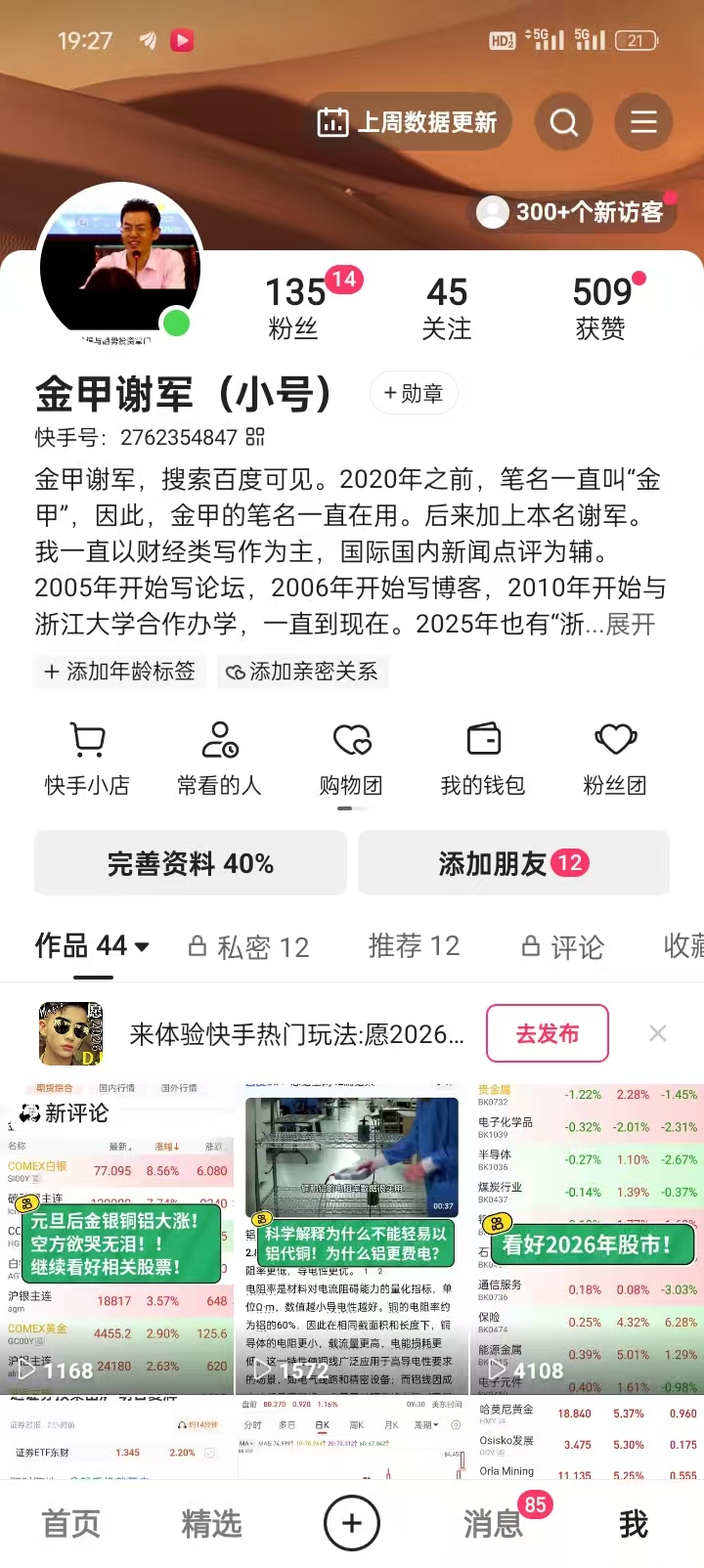View the 300+个新访客 visitors badge
704x1568 pixels.
(572, 212)
